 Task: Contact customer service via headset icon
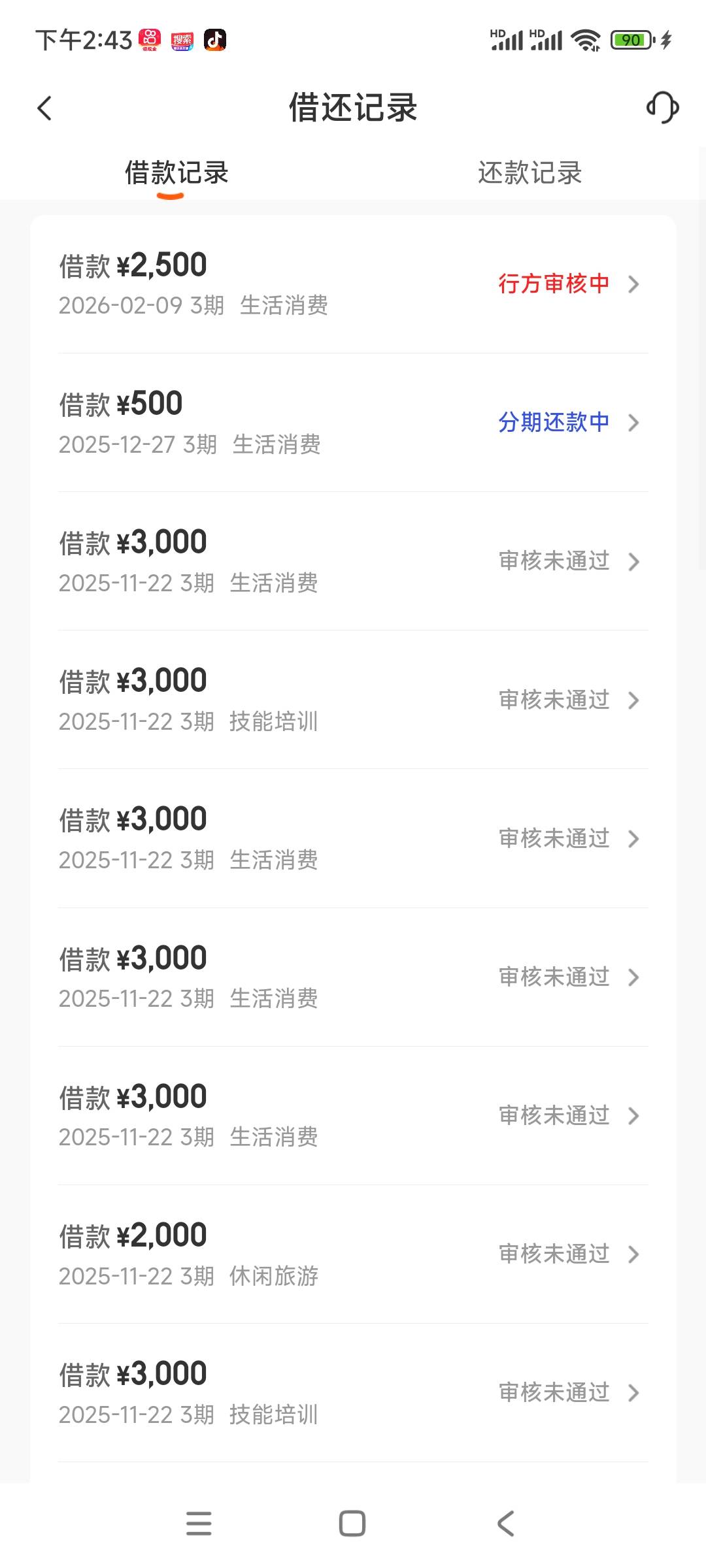[662, 108]
